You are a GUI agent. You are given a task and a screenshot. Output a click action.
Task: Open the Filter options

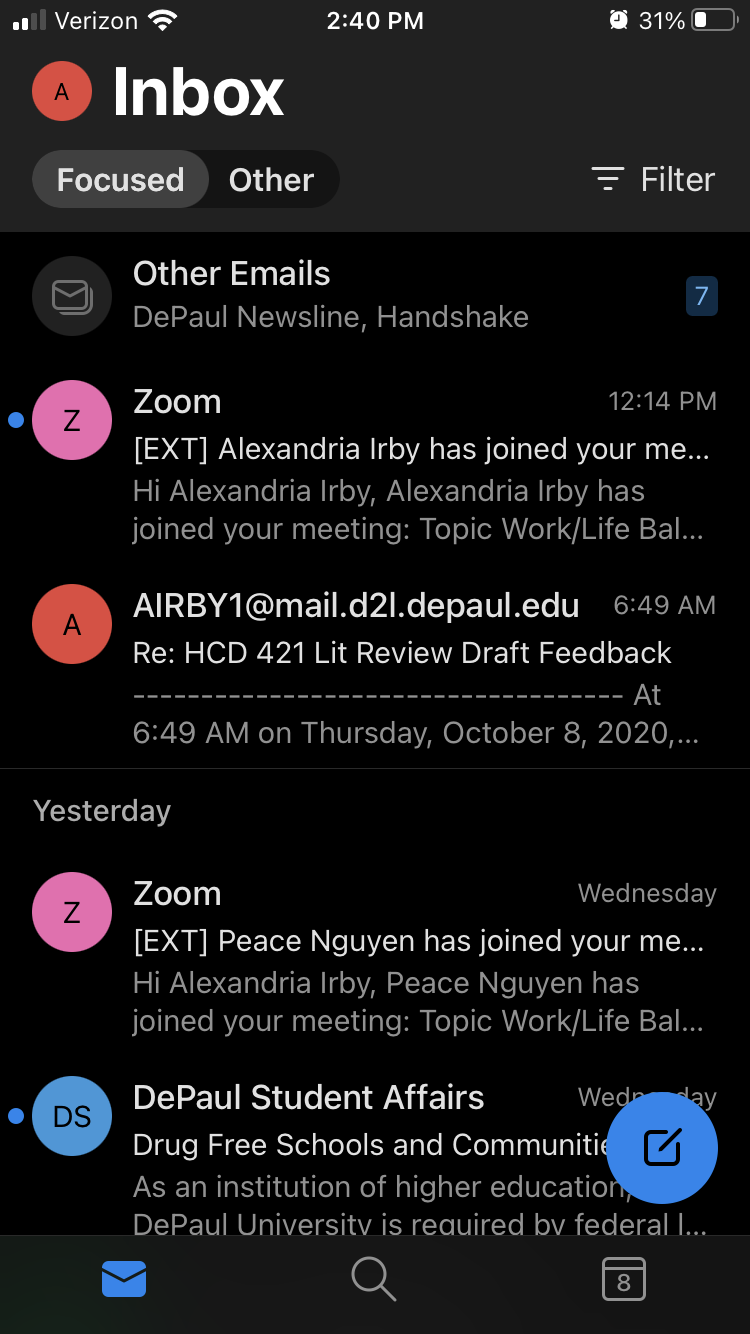(x=653, y=180)
